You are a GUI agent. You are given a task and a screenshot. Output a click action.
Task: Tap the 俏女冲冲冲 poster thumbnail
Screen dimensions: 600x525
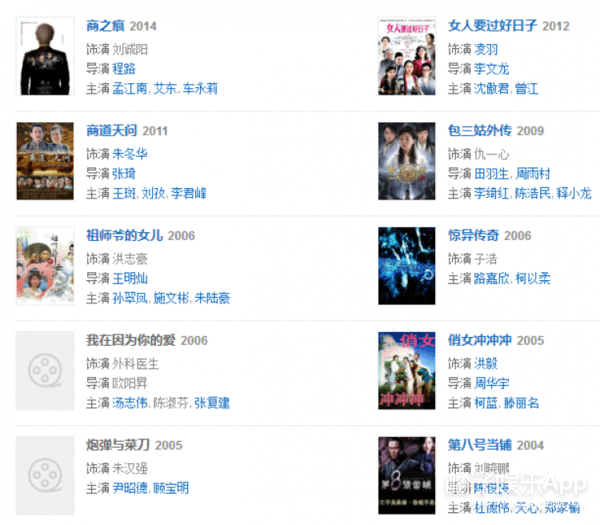click(x=406, y=371)
